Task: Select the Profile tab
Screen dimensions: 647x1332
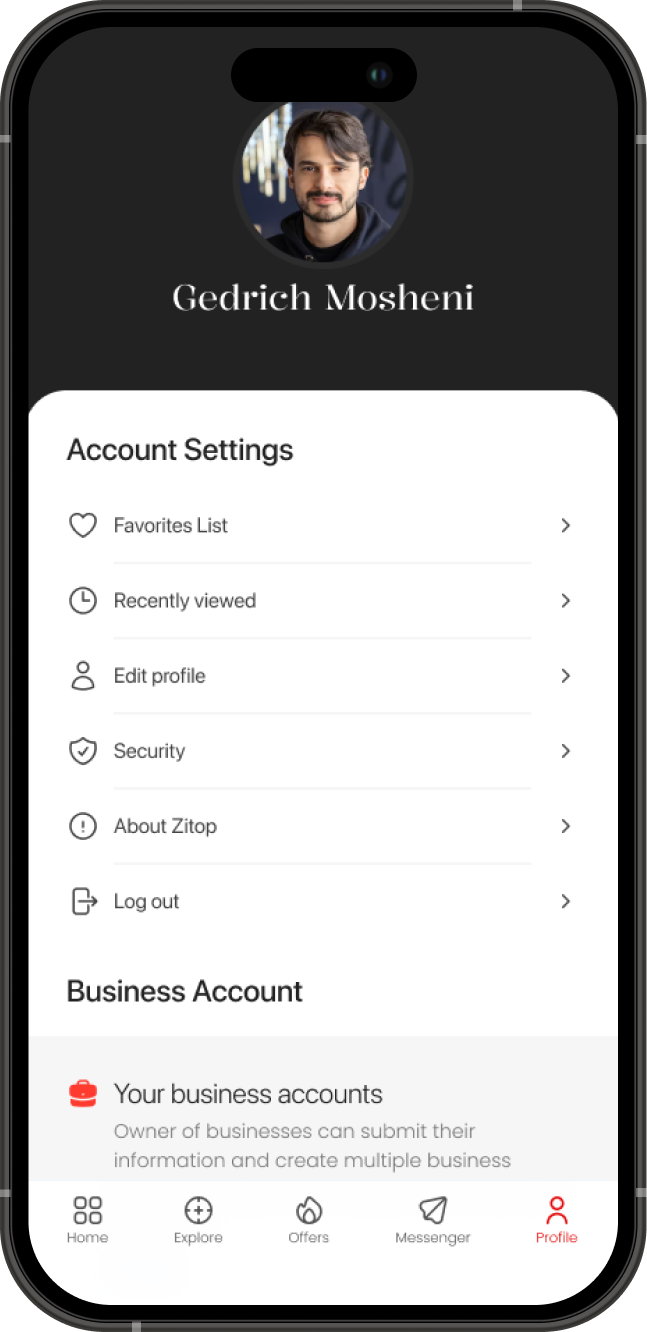Action: (x=556, y=1220)
